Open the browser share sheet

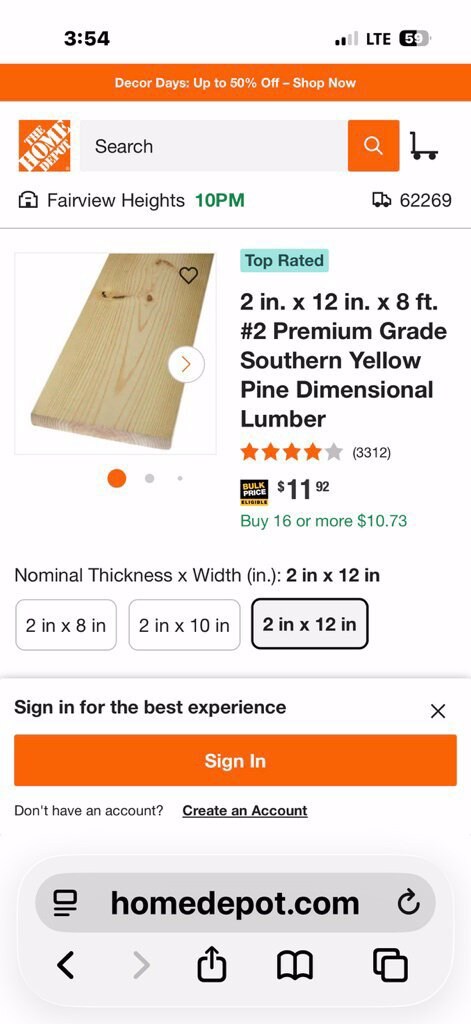213,965
